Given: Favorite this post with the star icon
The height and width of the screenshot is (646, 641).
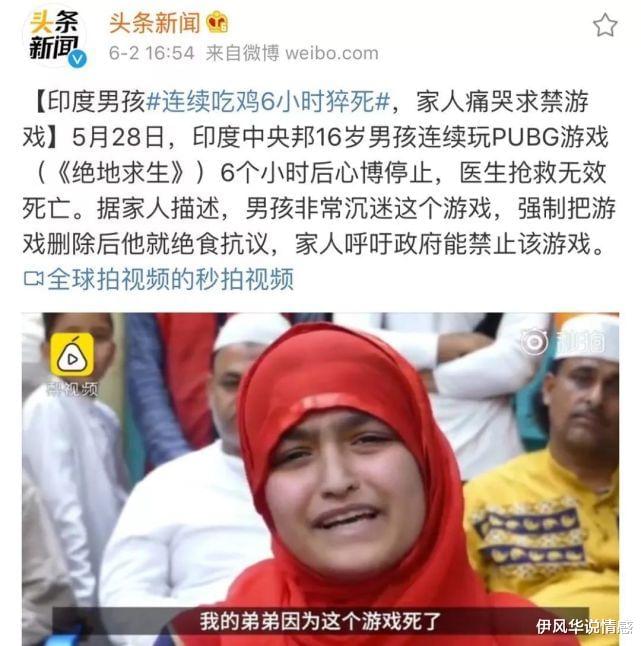Looking at the screenshot, I should (x=605, y=25).
